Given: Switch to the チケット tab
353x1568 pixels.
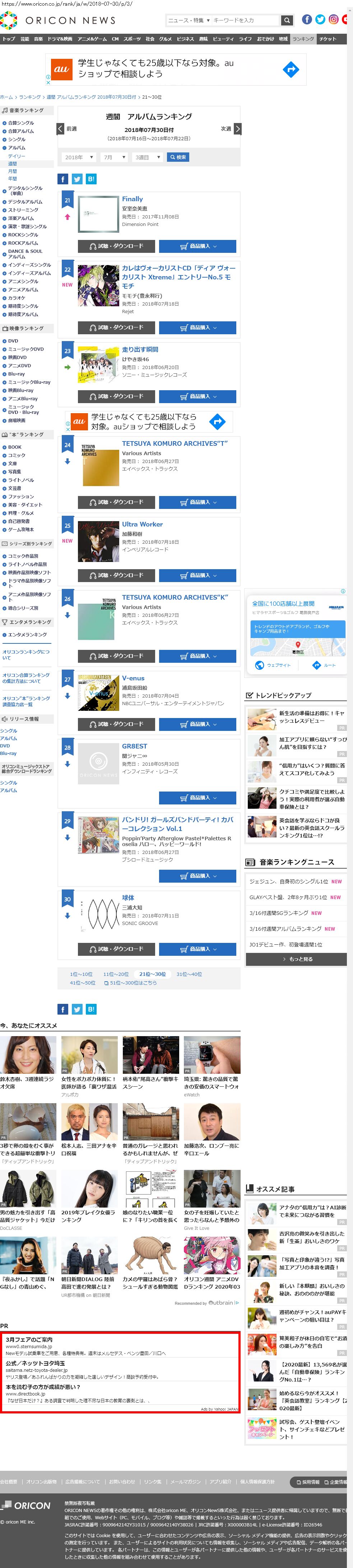Looking at the screenshot, I should (328, 39).
